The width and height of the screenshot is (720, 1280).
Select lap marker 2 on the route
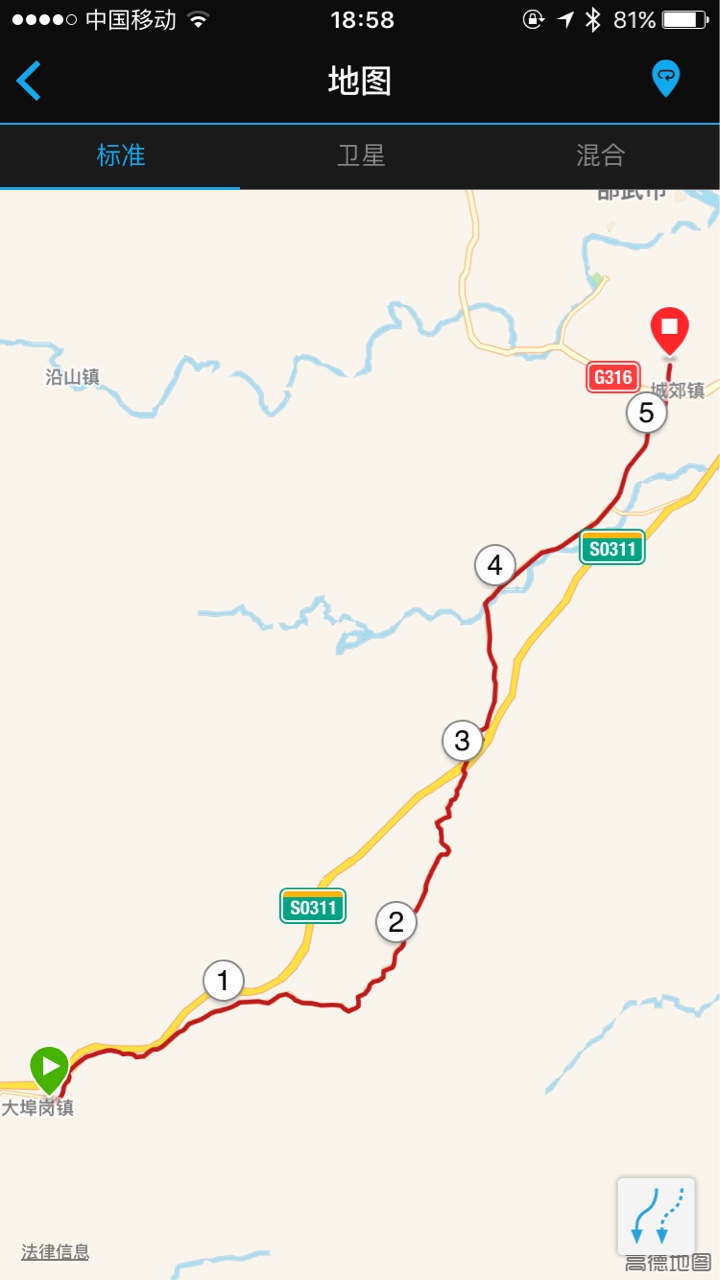point(396,922)
